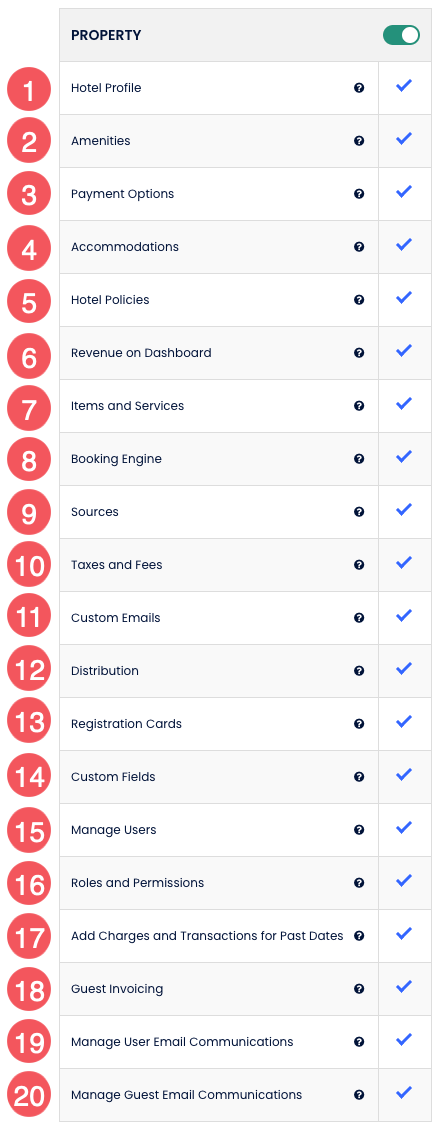The width and height of the screenshot is (440, 1128).
Task: Tap the Hotel Policies help icon
Action: coord(359,300)
